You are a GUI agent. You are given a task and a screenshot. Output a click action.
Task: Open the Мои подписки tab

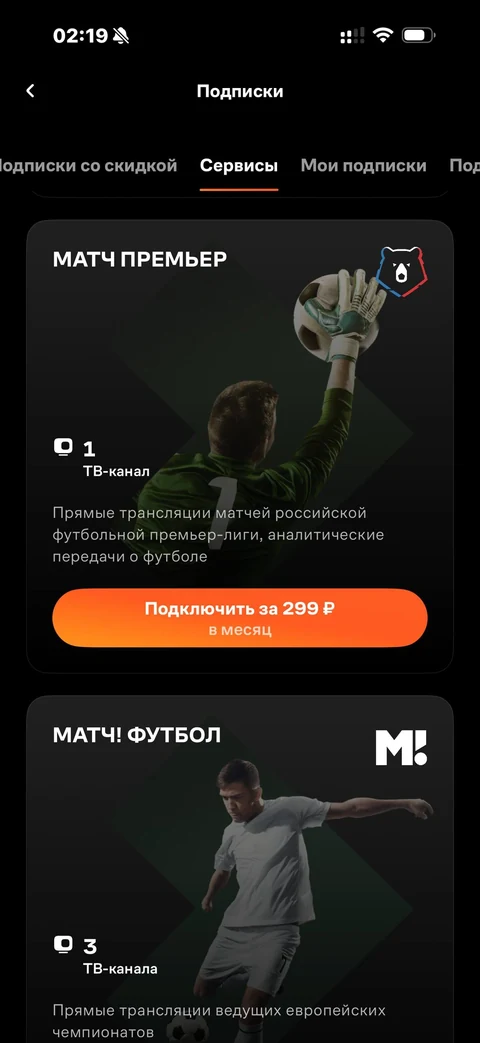point(364,166)
